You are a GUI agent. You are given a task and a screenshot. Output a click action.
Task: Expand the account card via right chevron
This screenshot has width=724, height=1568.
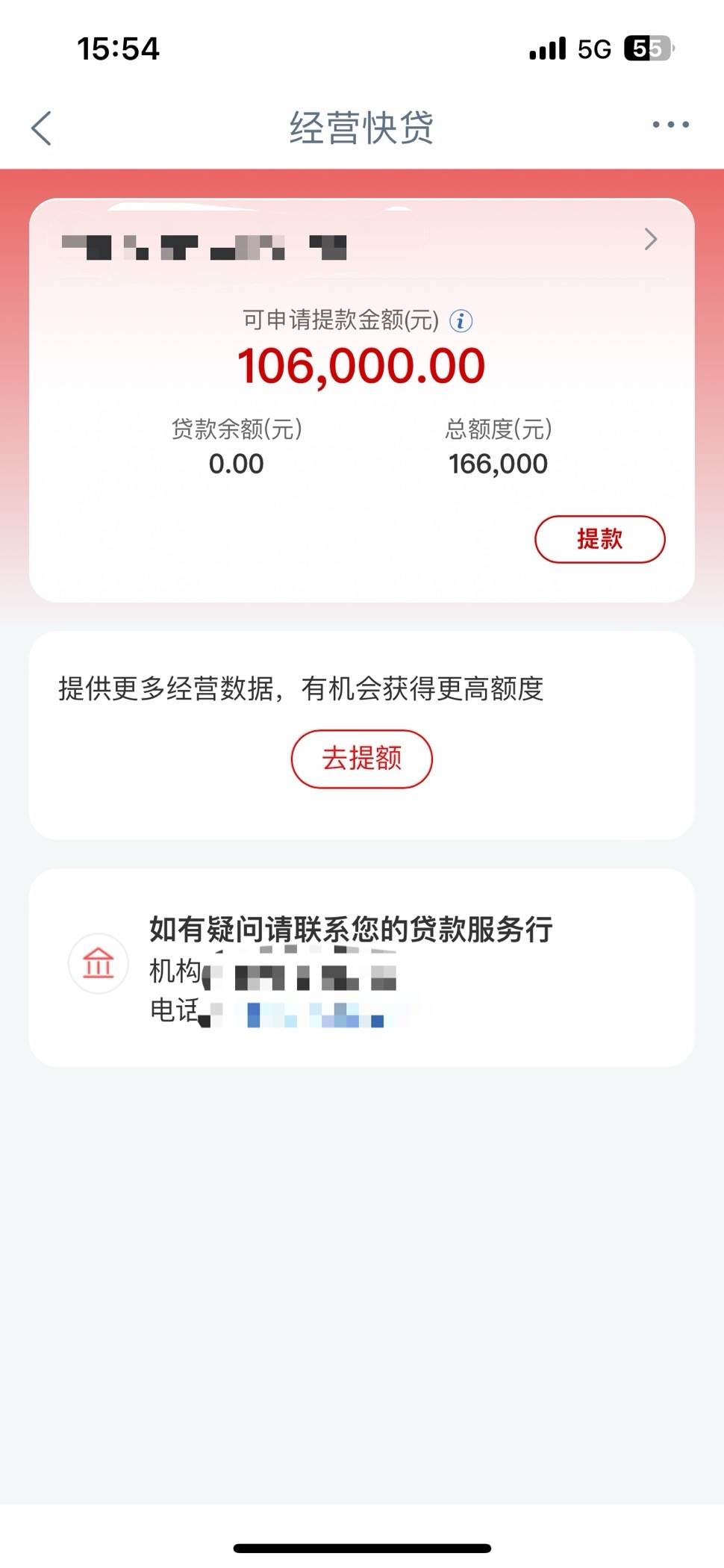[650, 239]
